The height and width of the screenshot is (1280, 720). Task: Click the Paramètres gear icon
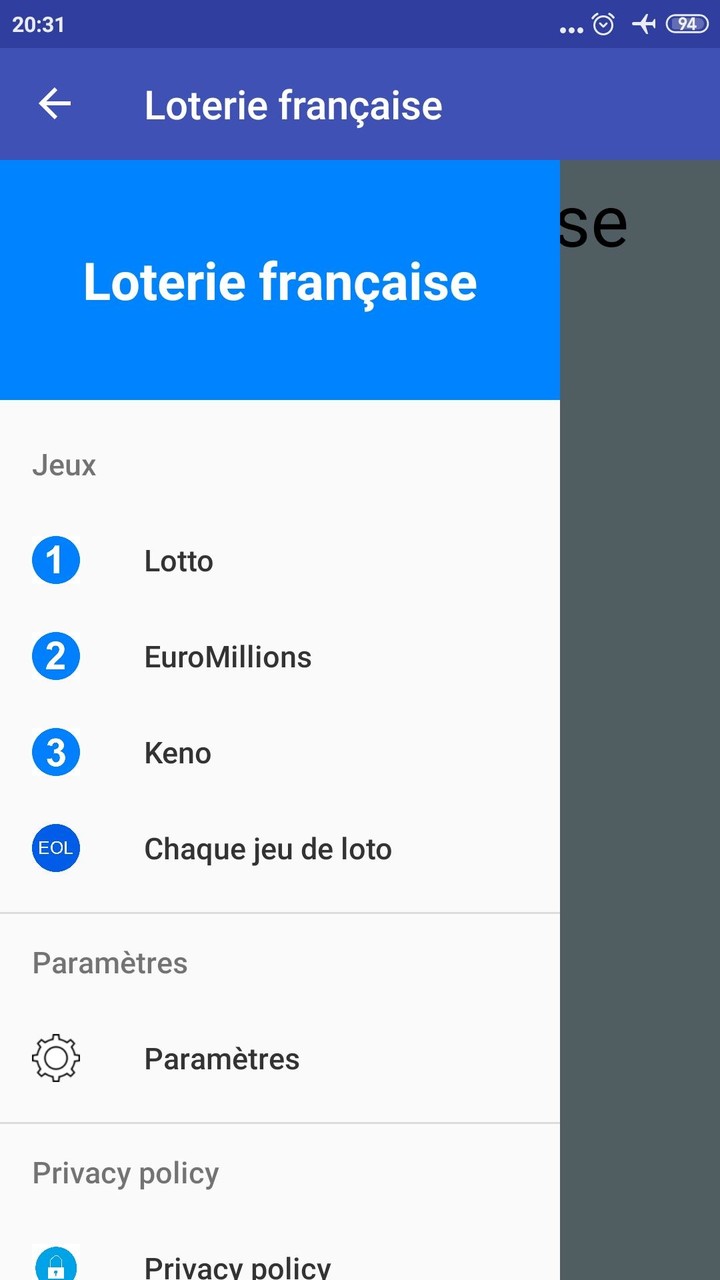[55, 1058]
